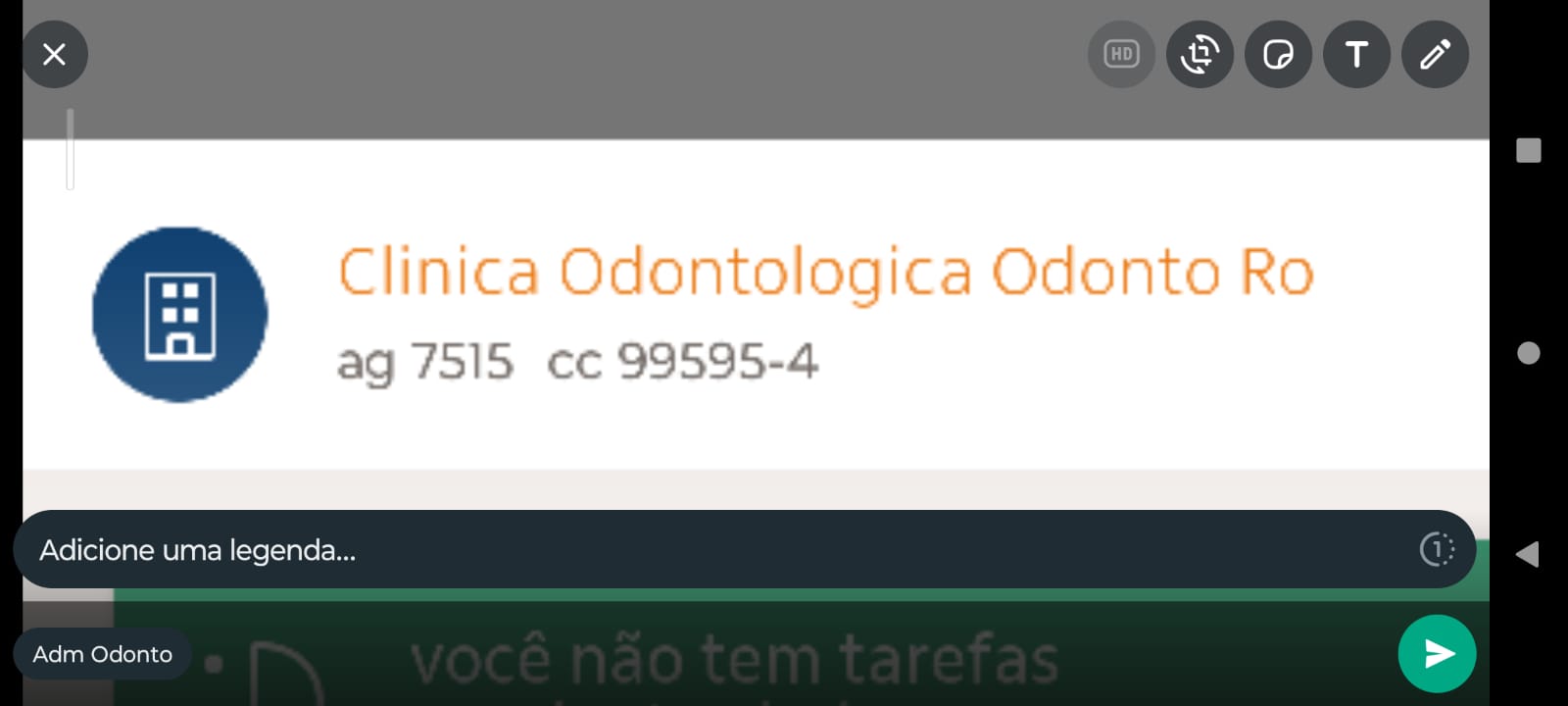This screenshot has width=1568, height=706.
Task: Open the pencil drawing tool
Action: [x=1435, y=54]
